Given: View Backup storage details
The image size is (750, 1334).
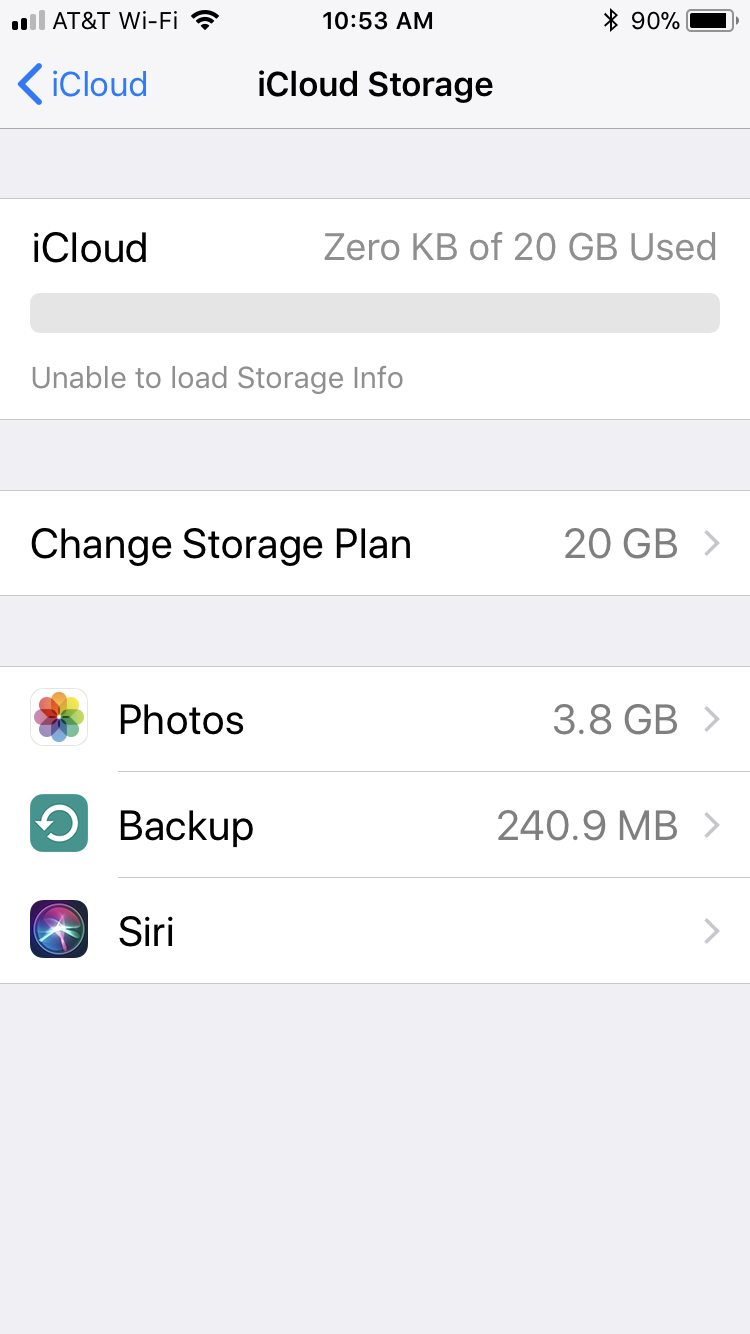Looking at the screenshot, I should 375,825.
